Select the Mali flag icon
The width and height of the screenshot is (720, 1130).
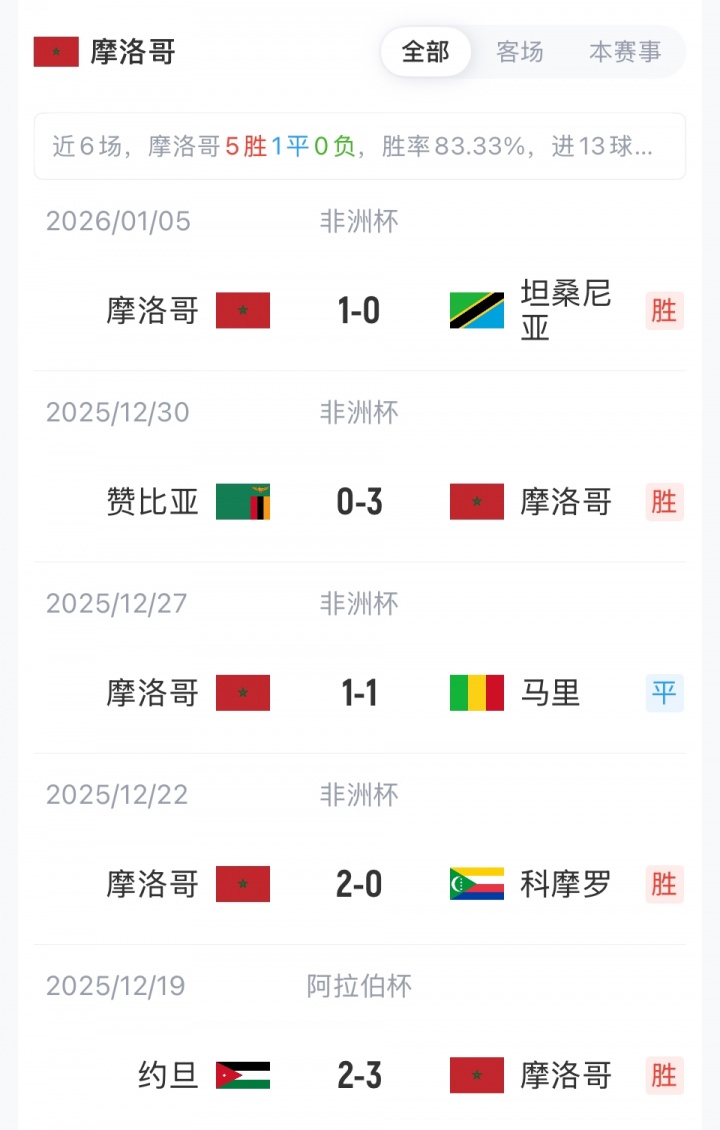475,693
